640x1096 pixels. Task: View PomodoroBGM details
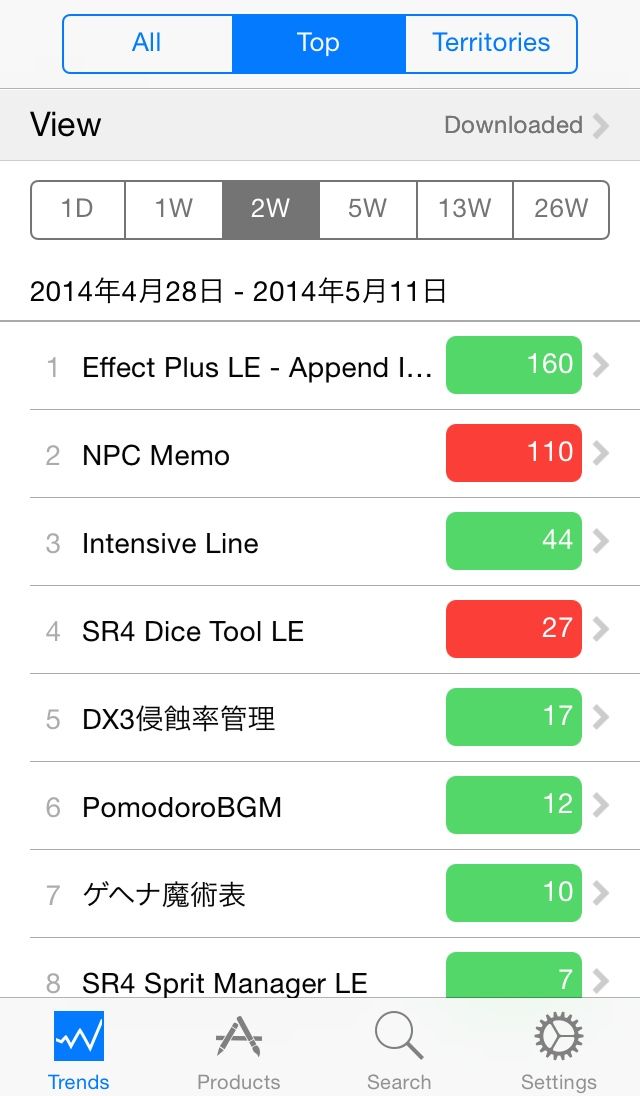point(320,806)
